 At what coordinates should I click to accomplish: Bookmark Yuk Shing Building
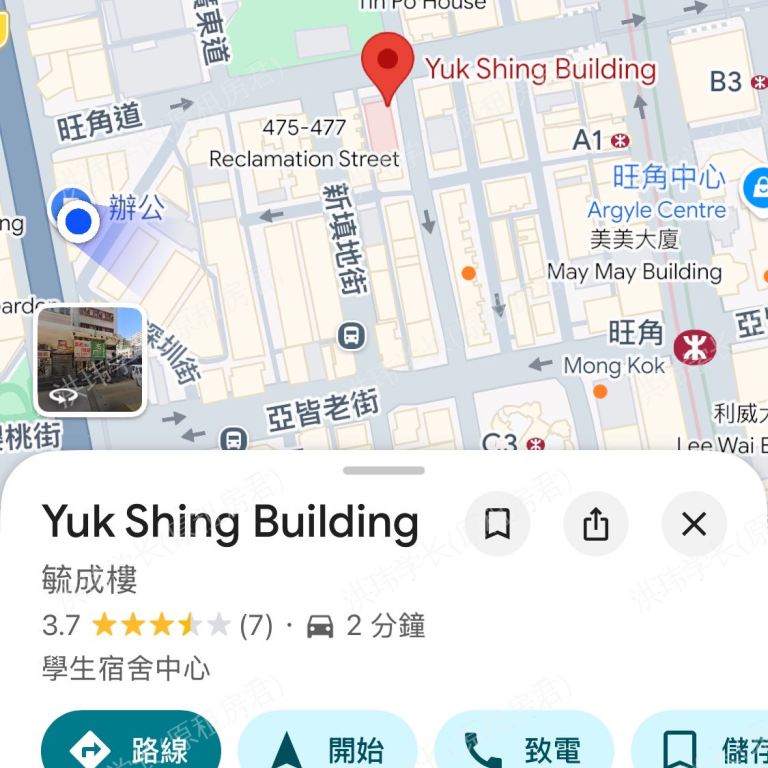point(497,524)
